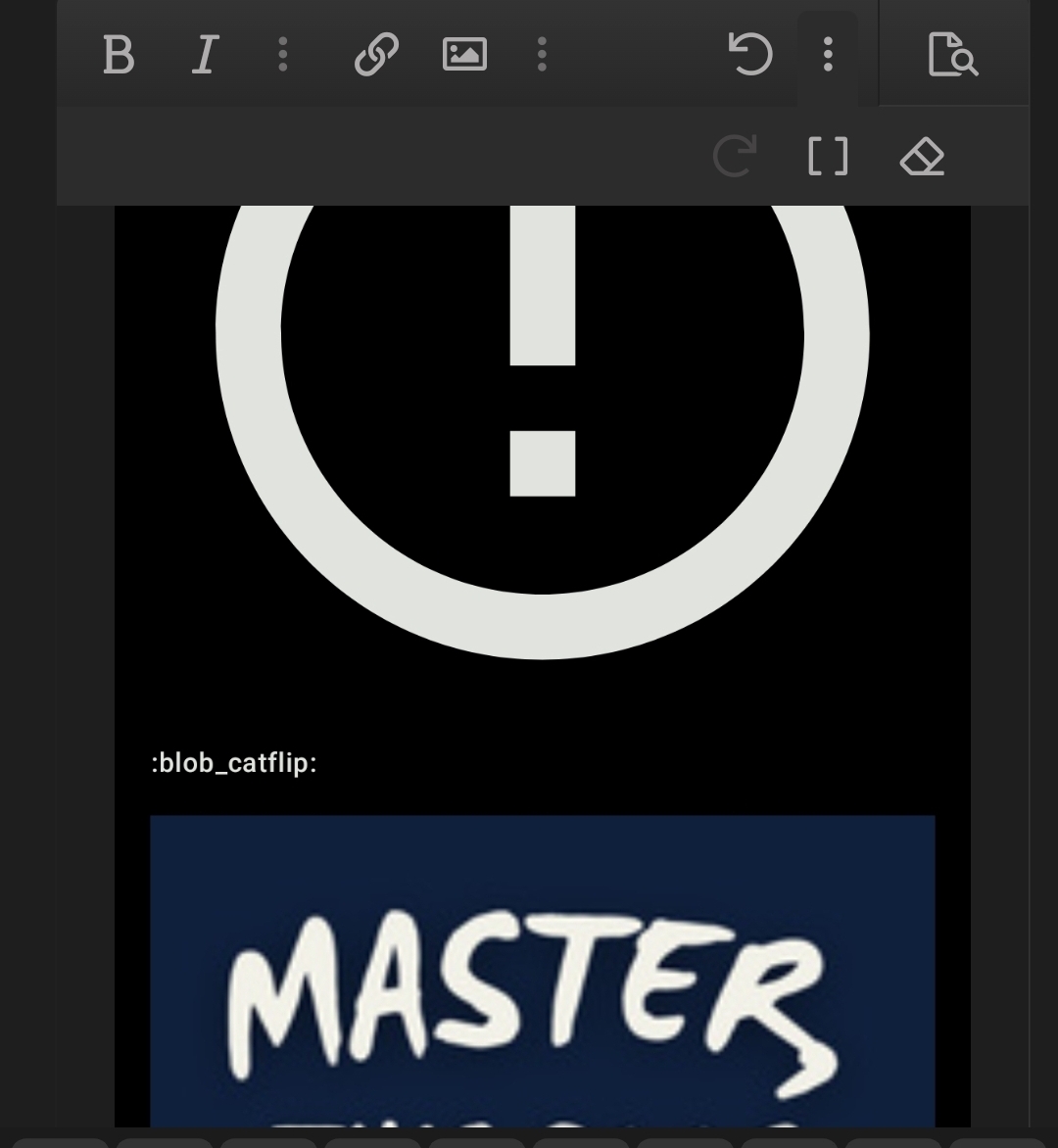
Task: Collapse the overflow menu beside undo
Action: pyautogui.click(x=828, y=54)
